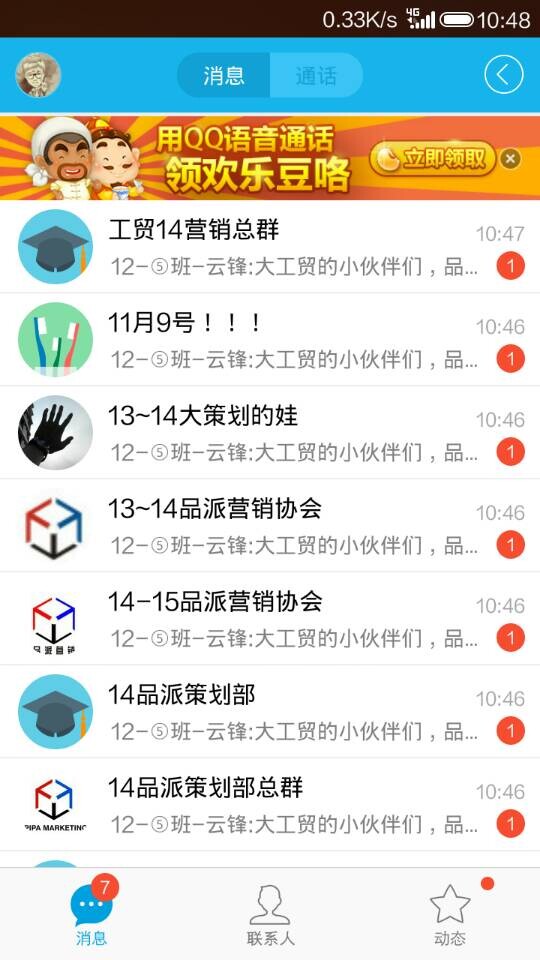Open the 13~14品派营销协会 chat
This screenshot has width=540, height=960.
pyautogui.click(x=270, y=525)
